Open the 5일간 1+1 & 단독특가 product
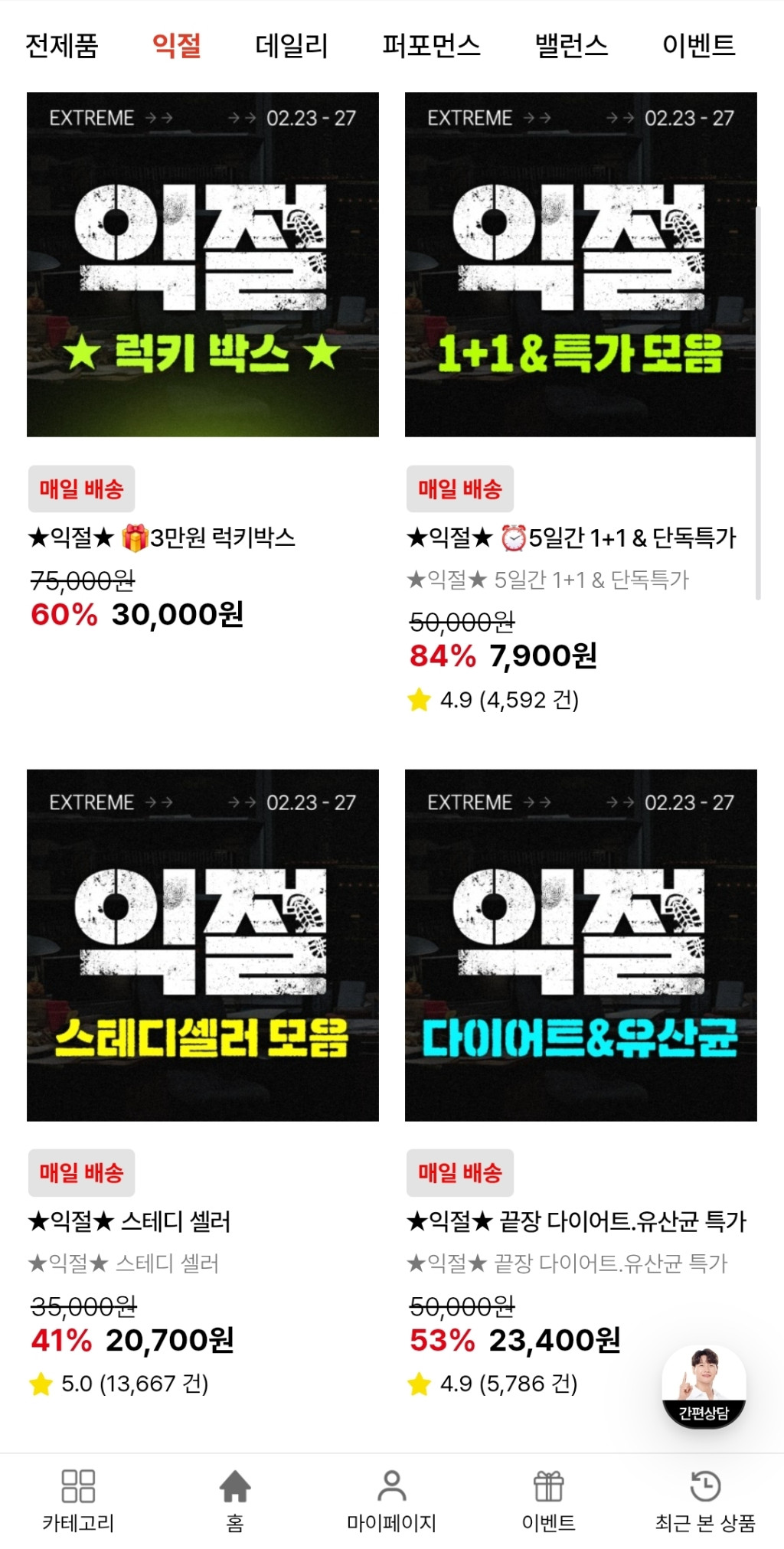 (580, 265)
